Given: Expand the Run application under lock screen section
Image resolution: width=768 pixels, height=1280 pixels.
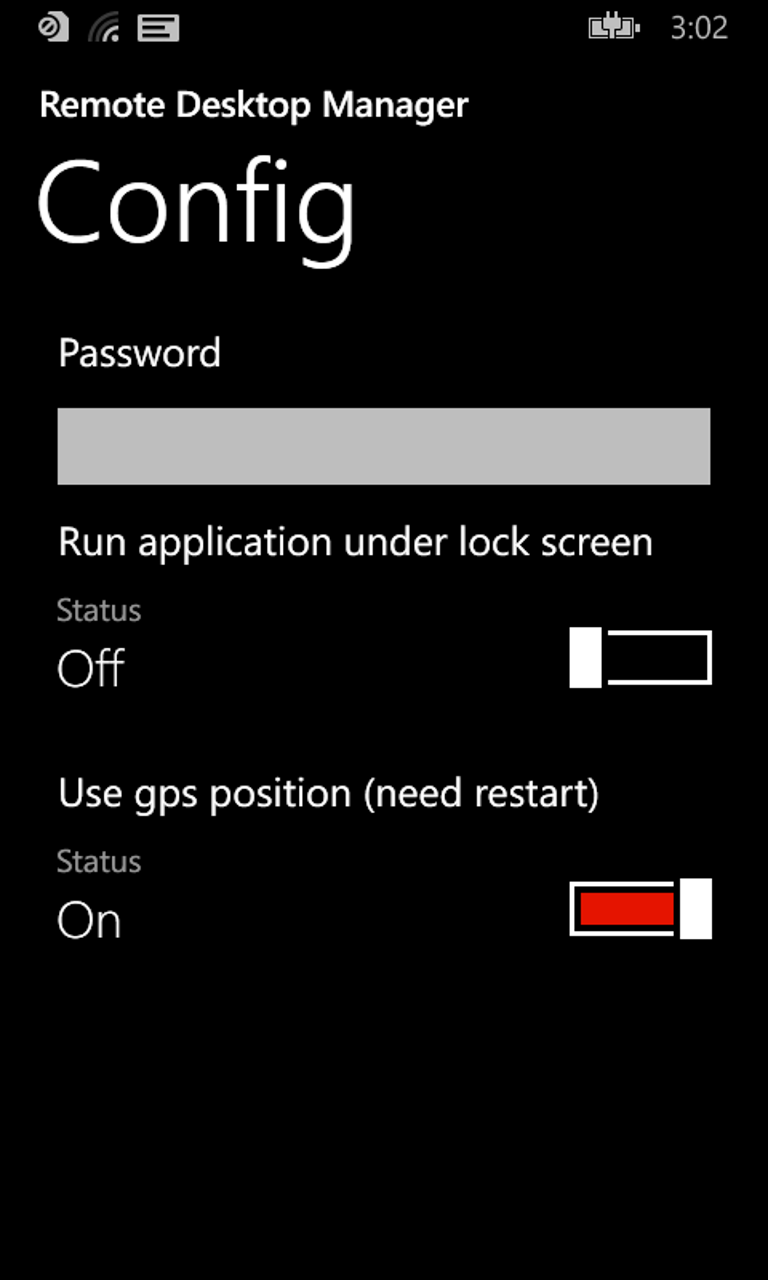Looking at the screenshot, I should (356, 542).
